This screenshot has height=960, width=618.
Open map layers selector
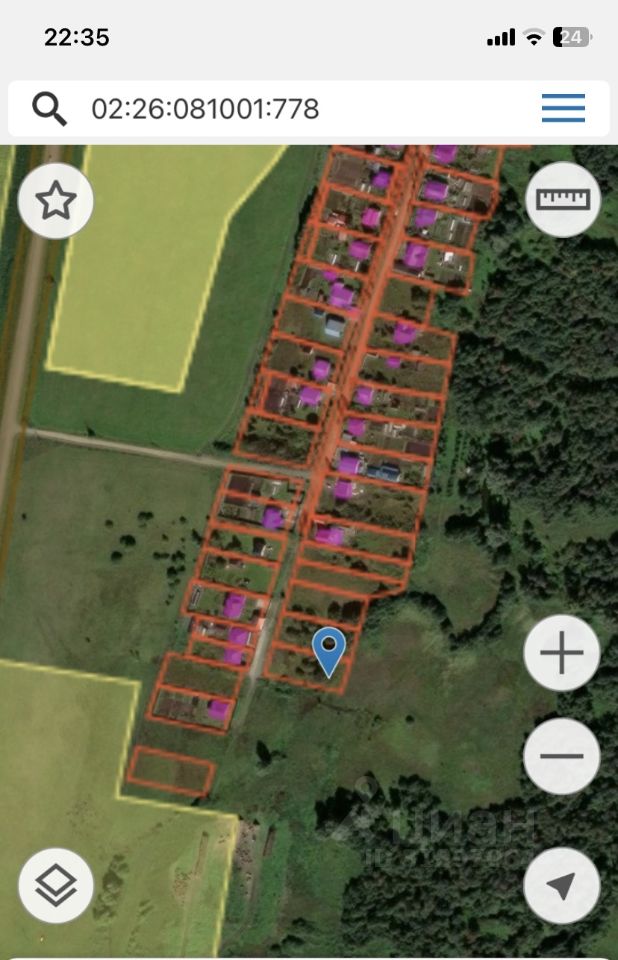tap(56, 885)
